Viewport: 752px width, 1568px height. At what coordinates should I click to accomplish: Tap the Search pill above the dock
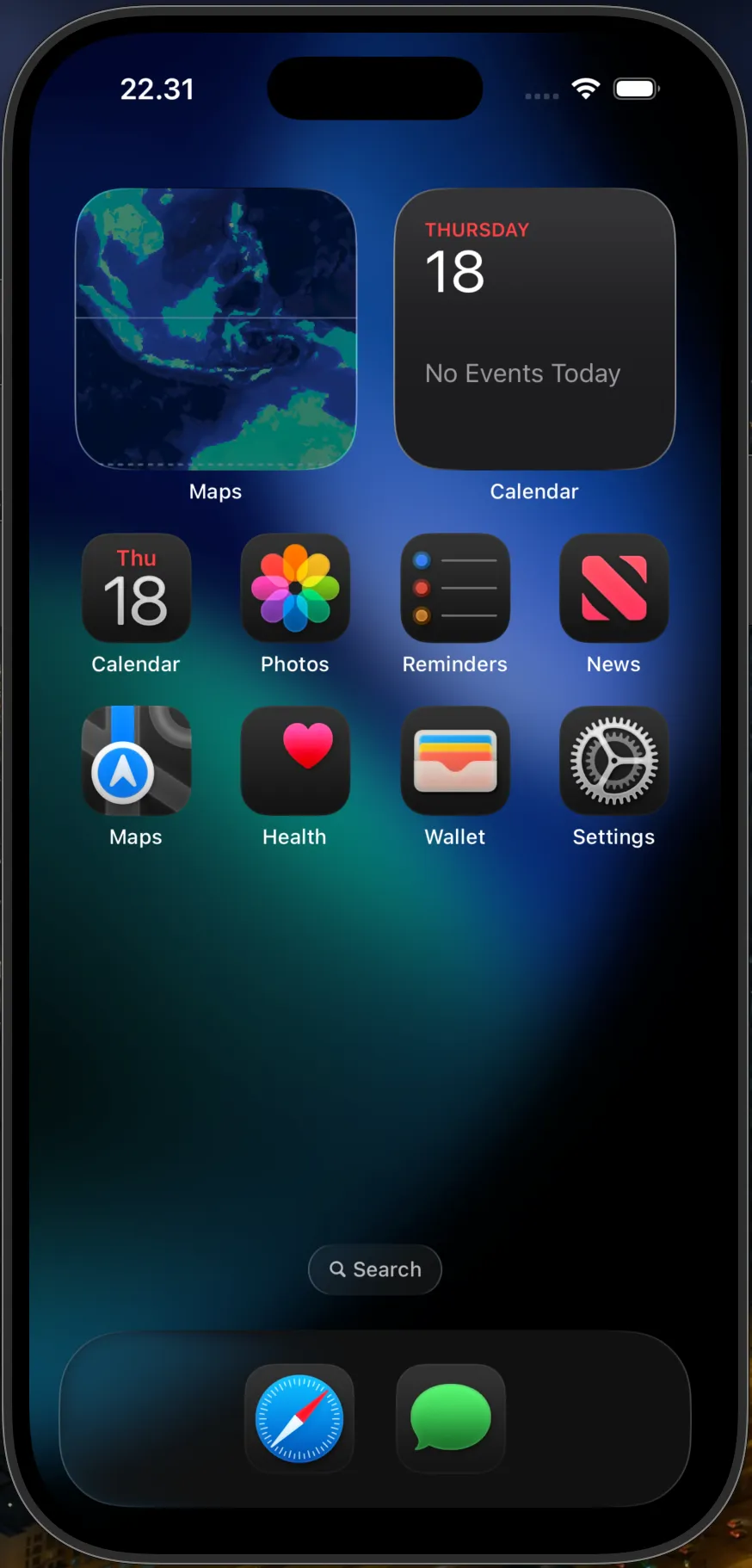375,1269
